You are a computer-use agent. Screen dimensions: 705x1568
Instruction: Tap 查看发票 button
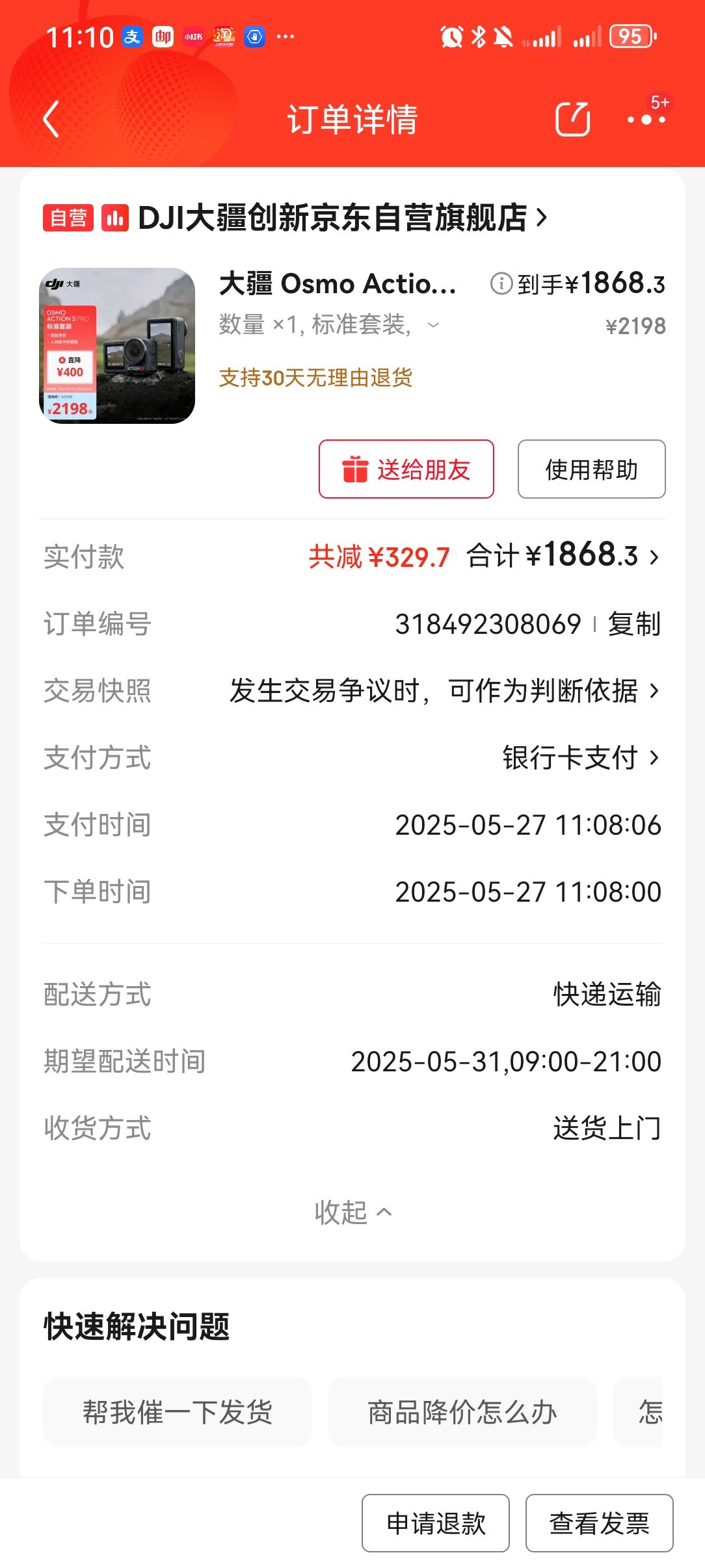point(600,1523)
